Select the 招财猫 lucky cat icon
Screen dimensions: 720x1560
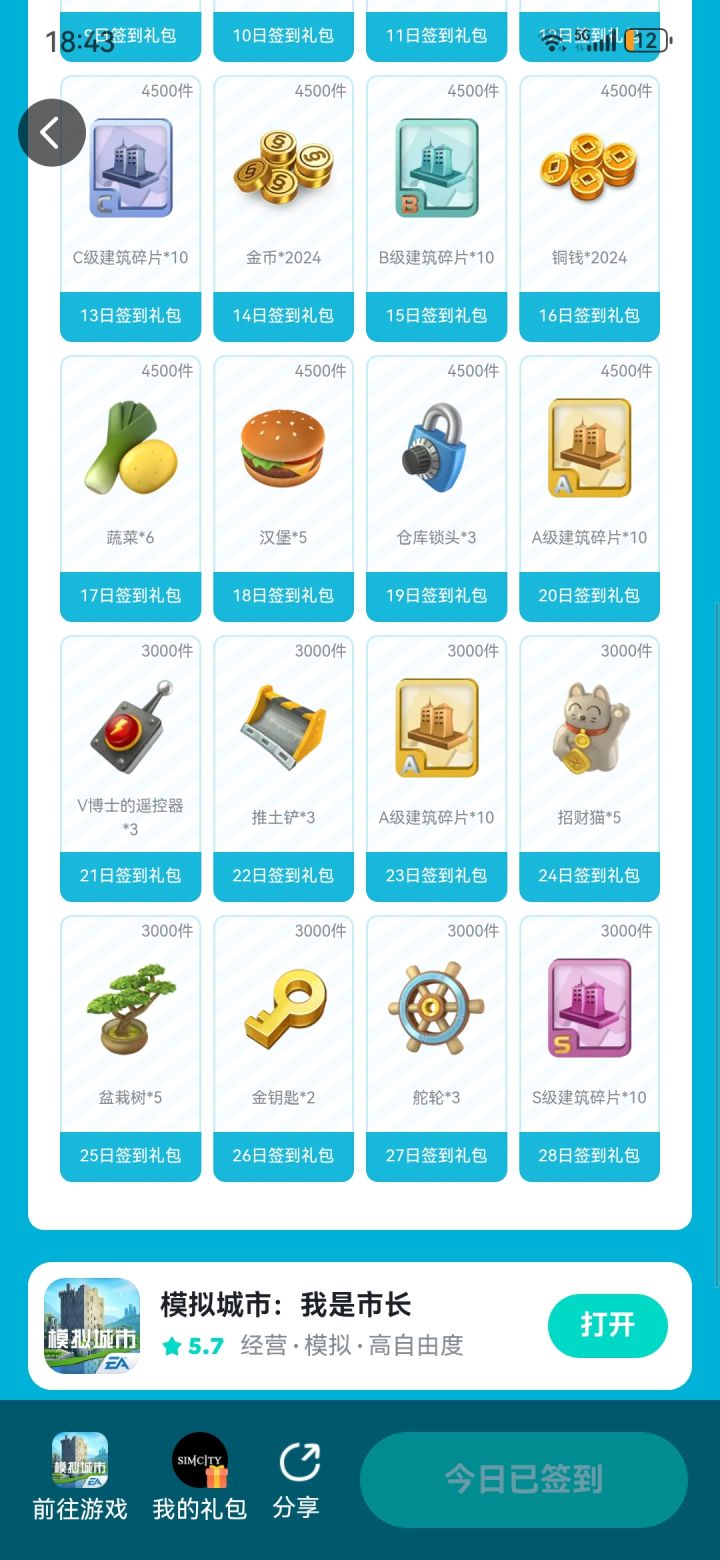[x=589, y=727]
